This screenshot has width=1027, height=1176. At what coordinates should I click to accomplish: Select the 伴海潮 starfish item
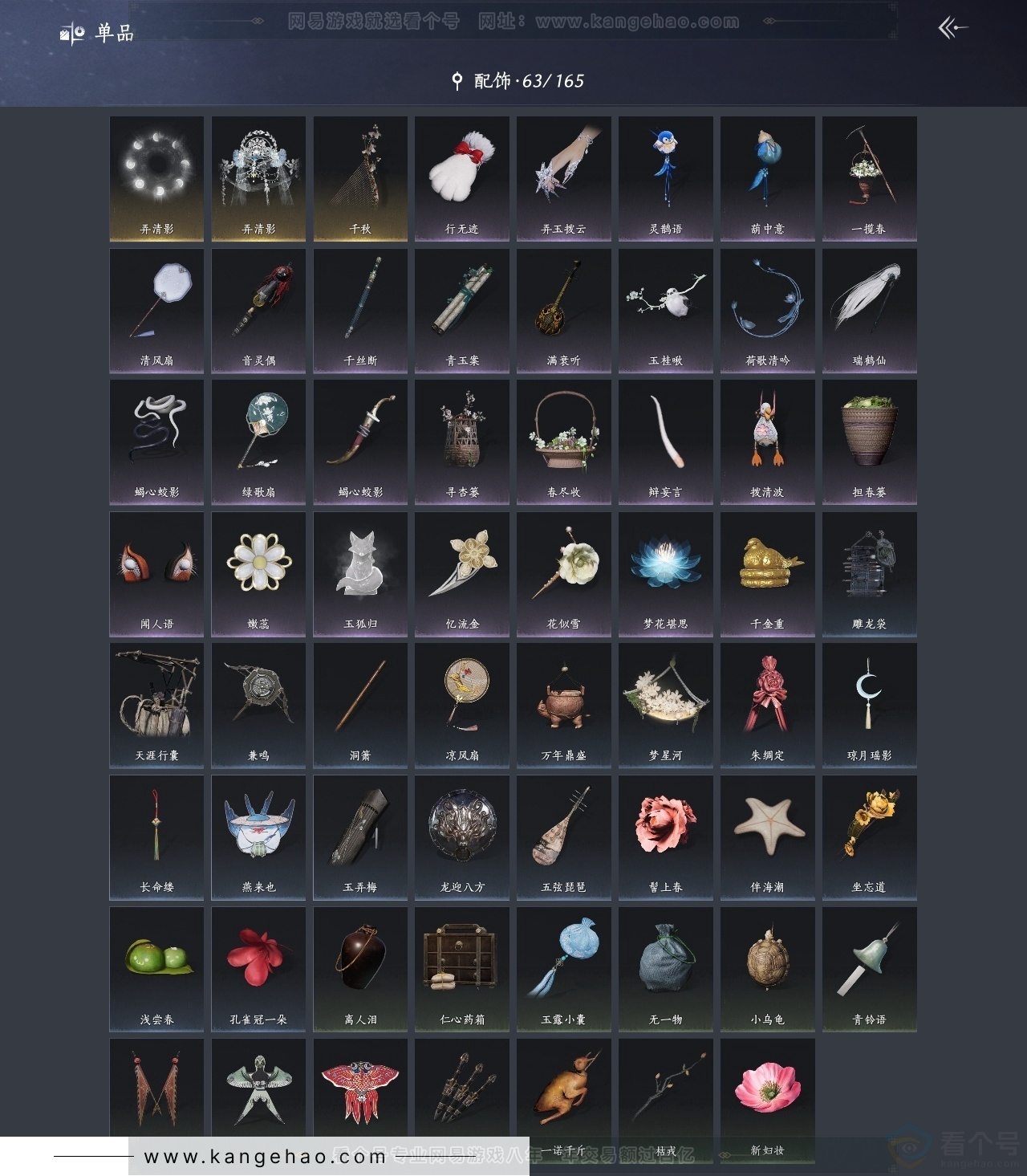(767, 836)
